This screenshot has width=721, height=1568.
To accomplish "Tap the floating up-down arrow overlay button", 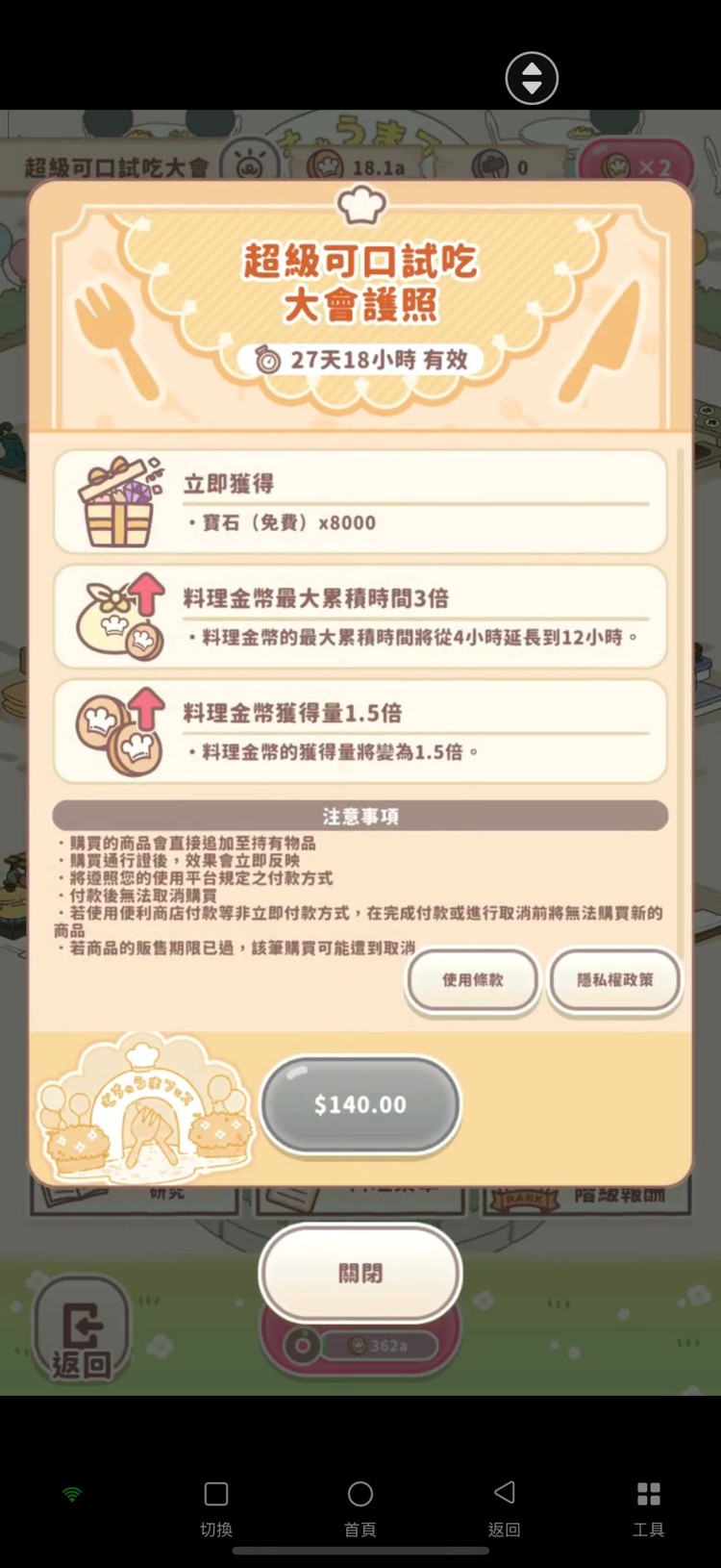I will point(532,78).
